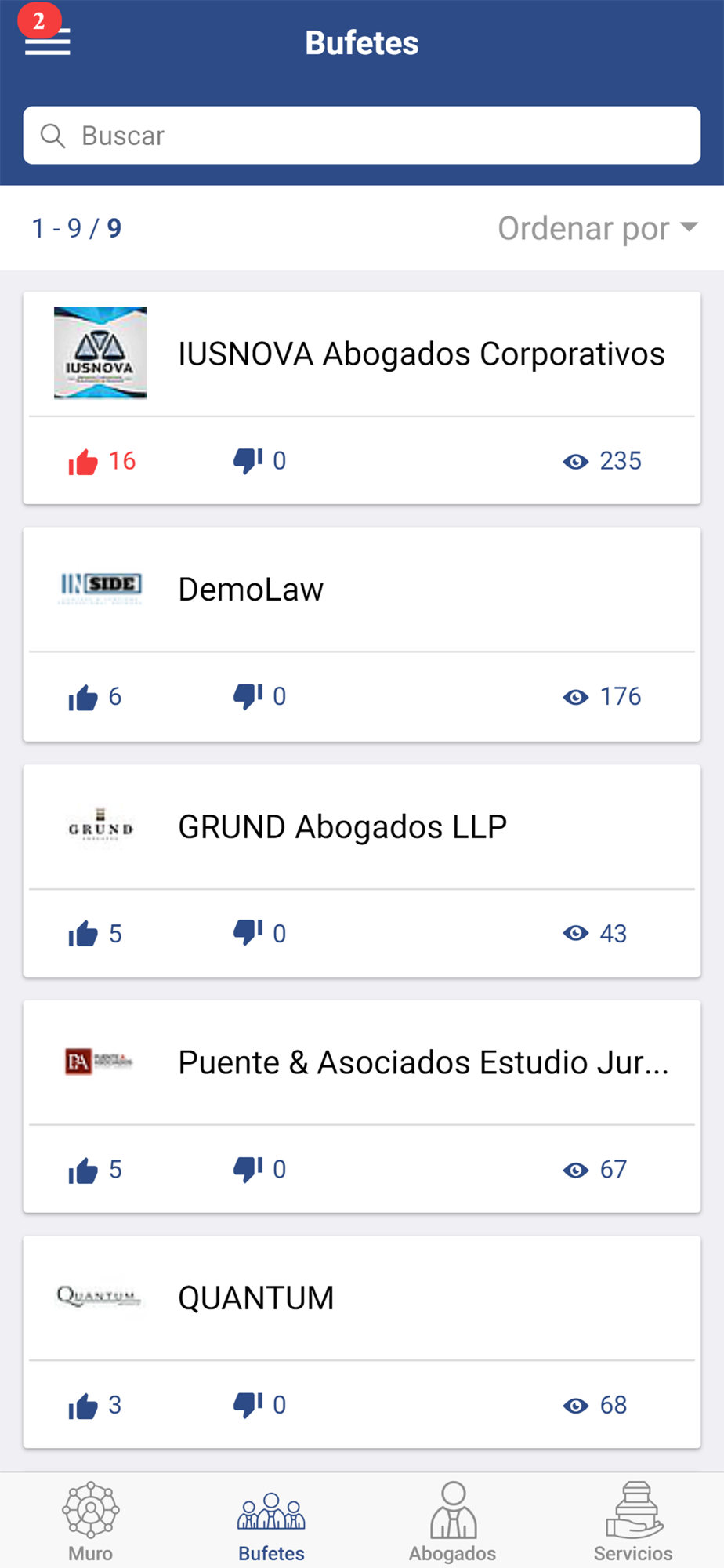Give DemoLaw a thumbs up
Screen dimensions: 724x1568
(83, 697)
